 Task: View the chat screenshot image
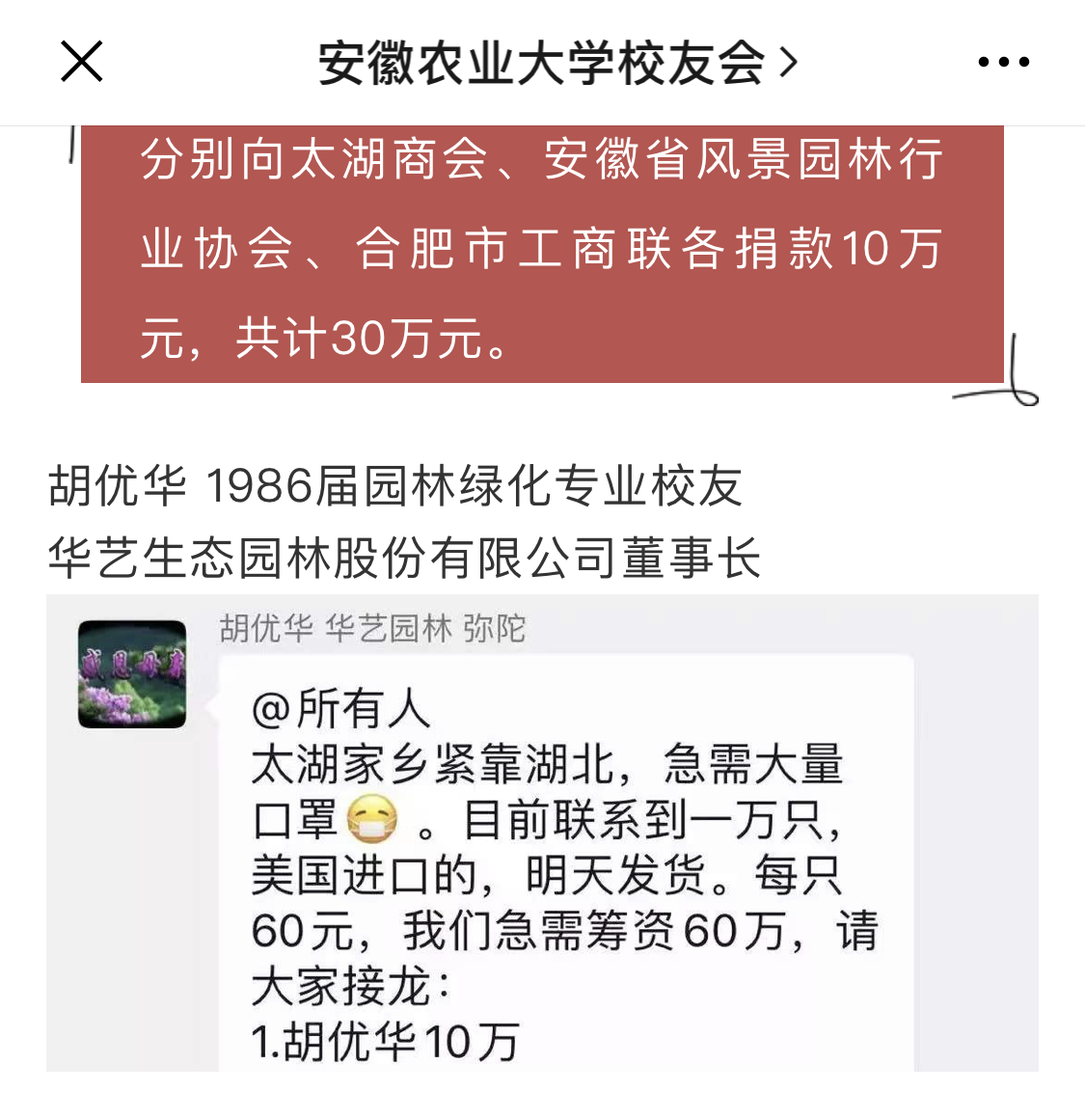coord(542,832)
